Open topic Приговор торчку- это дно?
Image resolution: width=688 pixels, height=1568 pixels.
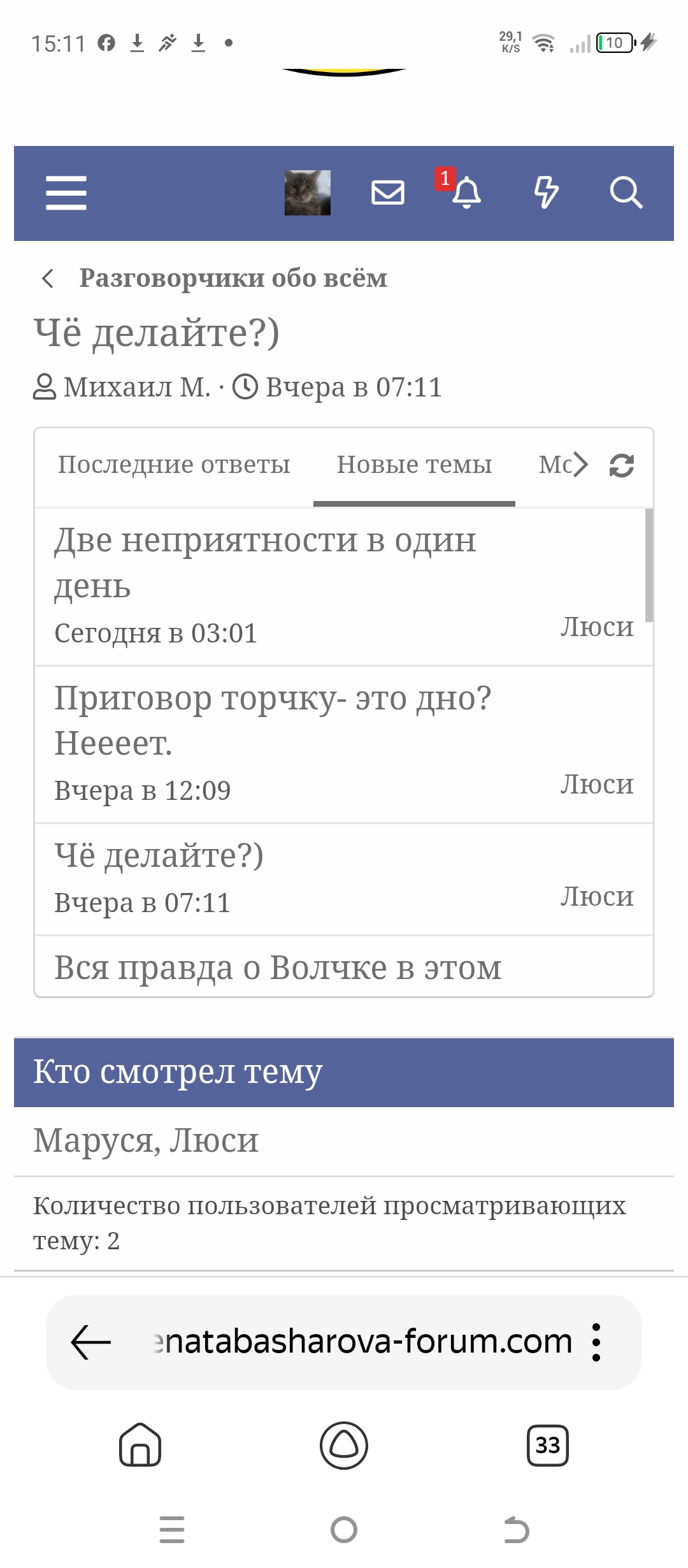pyautogui.click(x=273, y=720)
